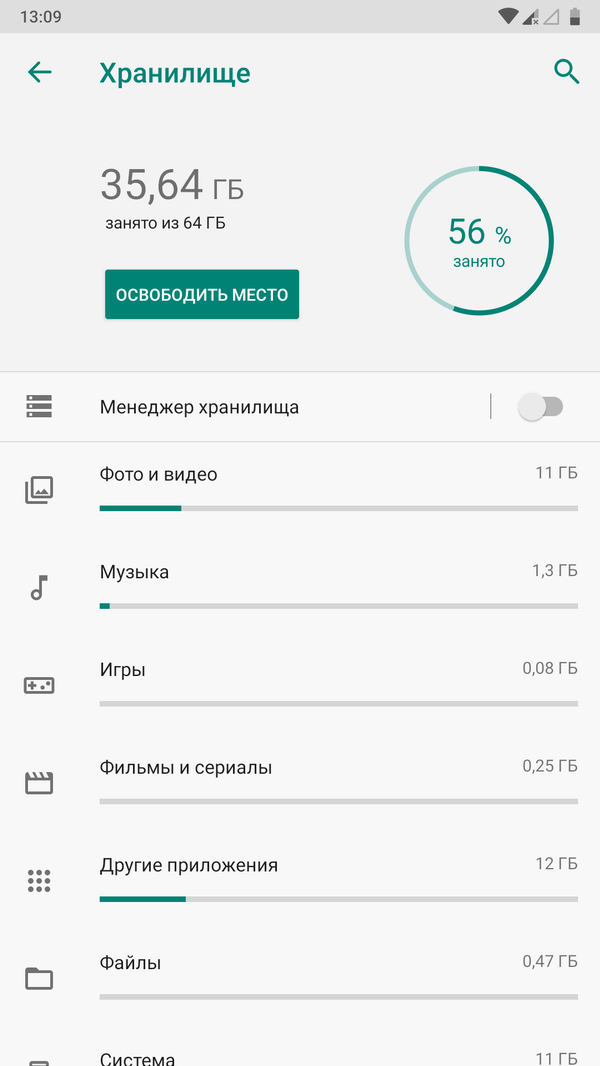
Task: Tap the ОСВОБОДИТЬ МЕСТО button
Action: pyautogui.click(x=202, y=295)
